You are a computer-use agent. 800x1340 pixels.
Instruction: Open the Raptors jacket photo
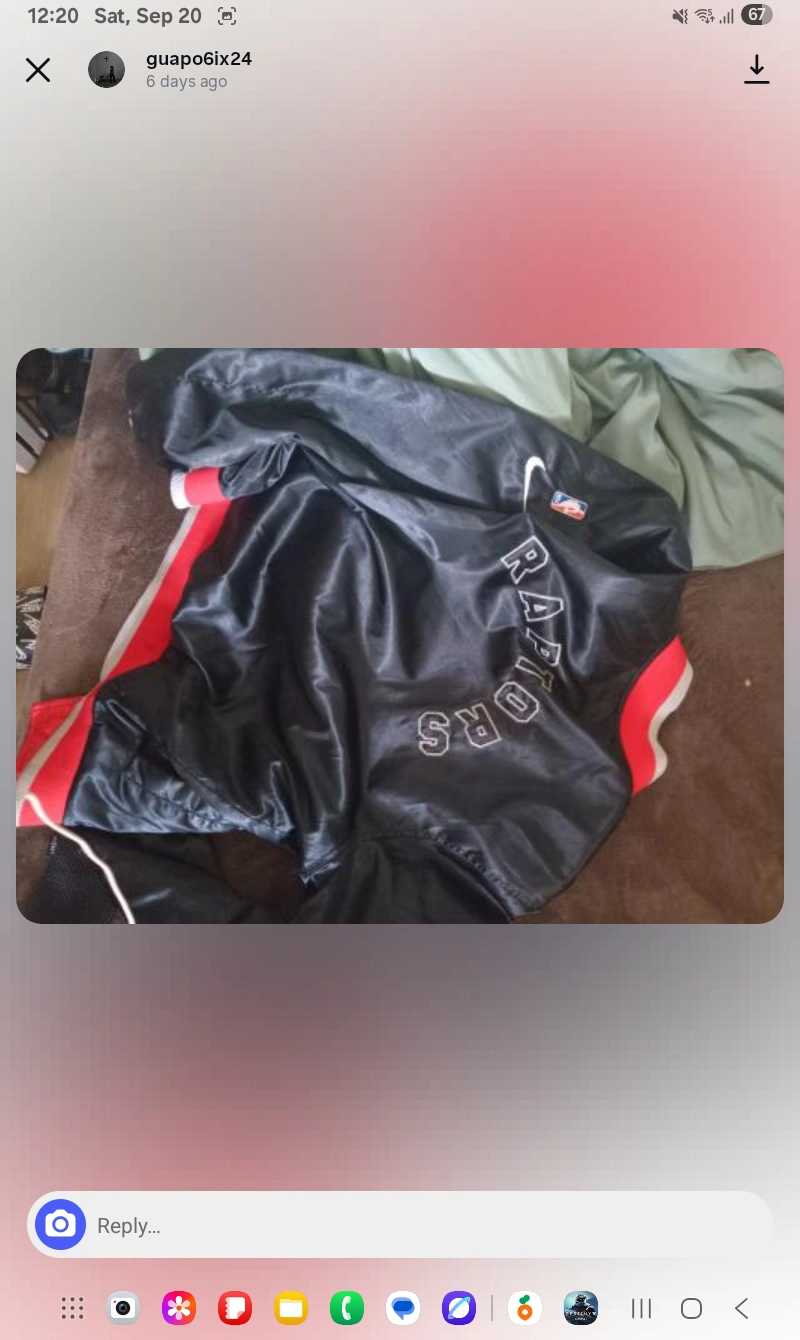tap(400, 636)
